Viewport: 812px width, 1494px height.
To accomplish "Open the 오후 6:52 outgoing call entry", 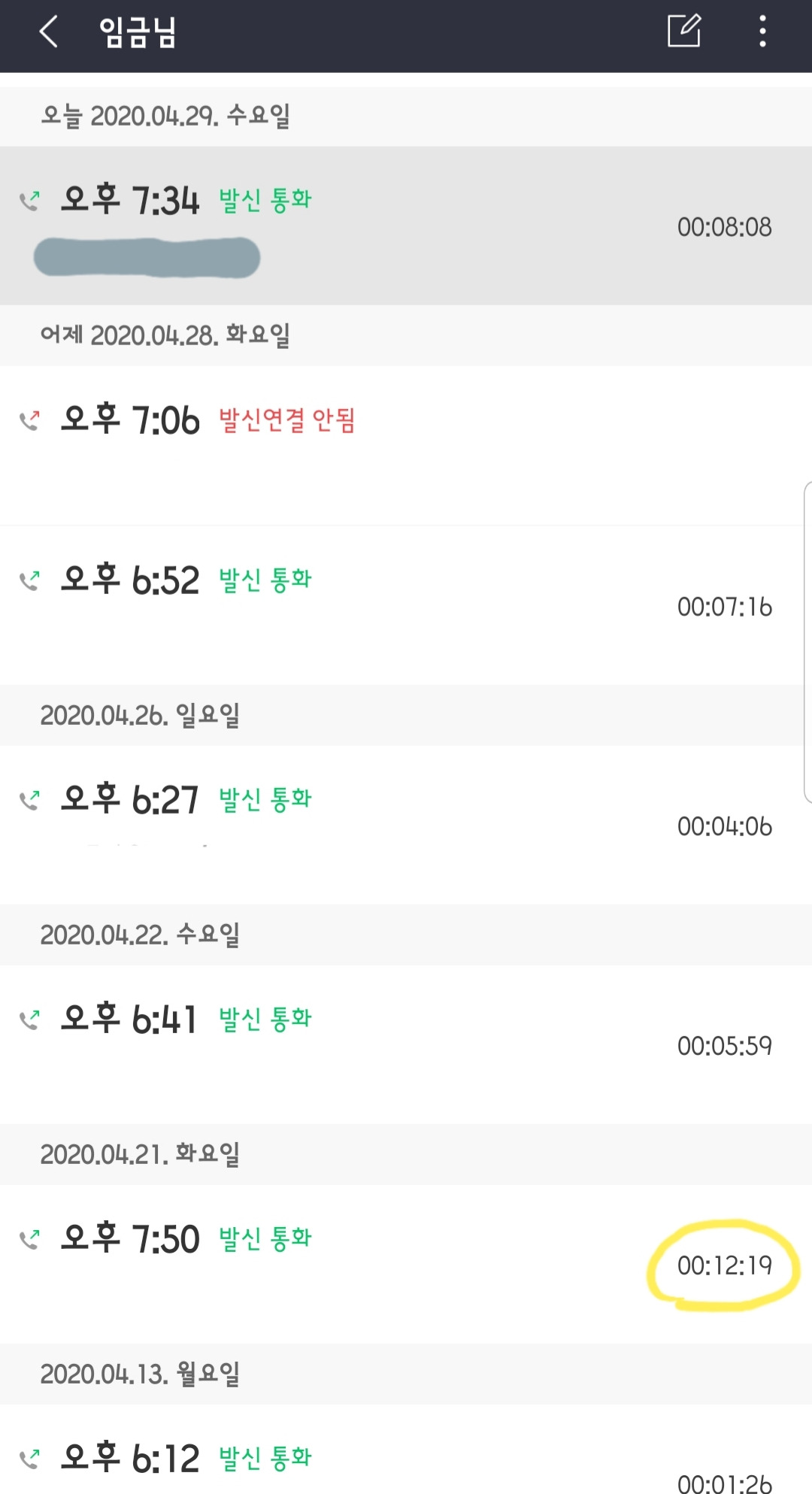I will [406, 605].
